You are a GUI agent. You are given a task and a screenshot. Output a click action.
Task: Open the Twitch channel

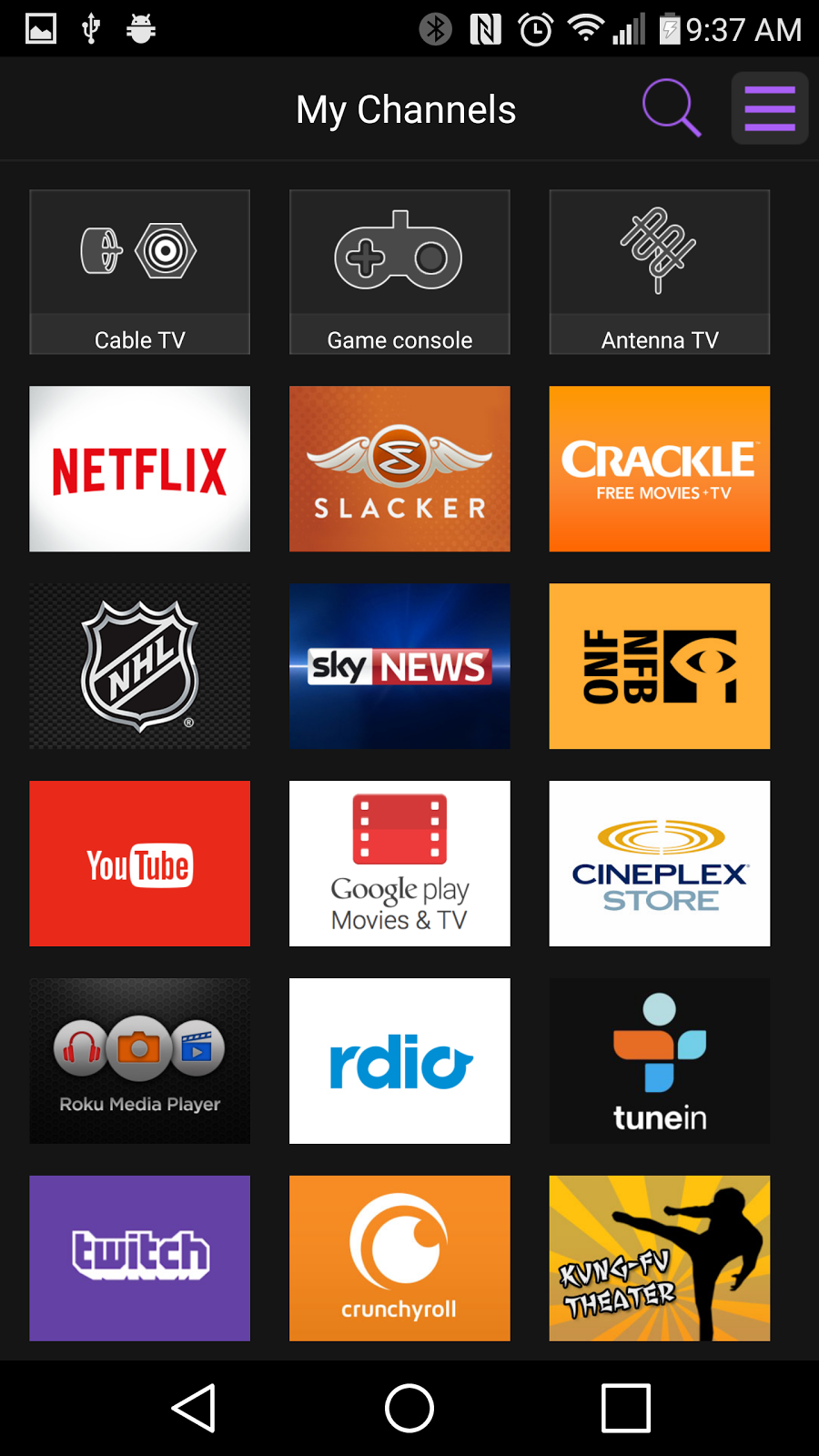139,1258
